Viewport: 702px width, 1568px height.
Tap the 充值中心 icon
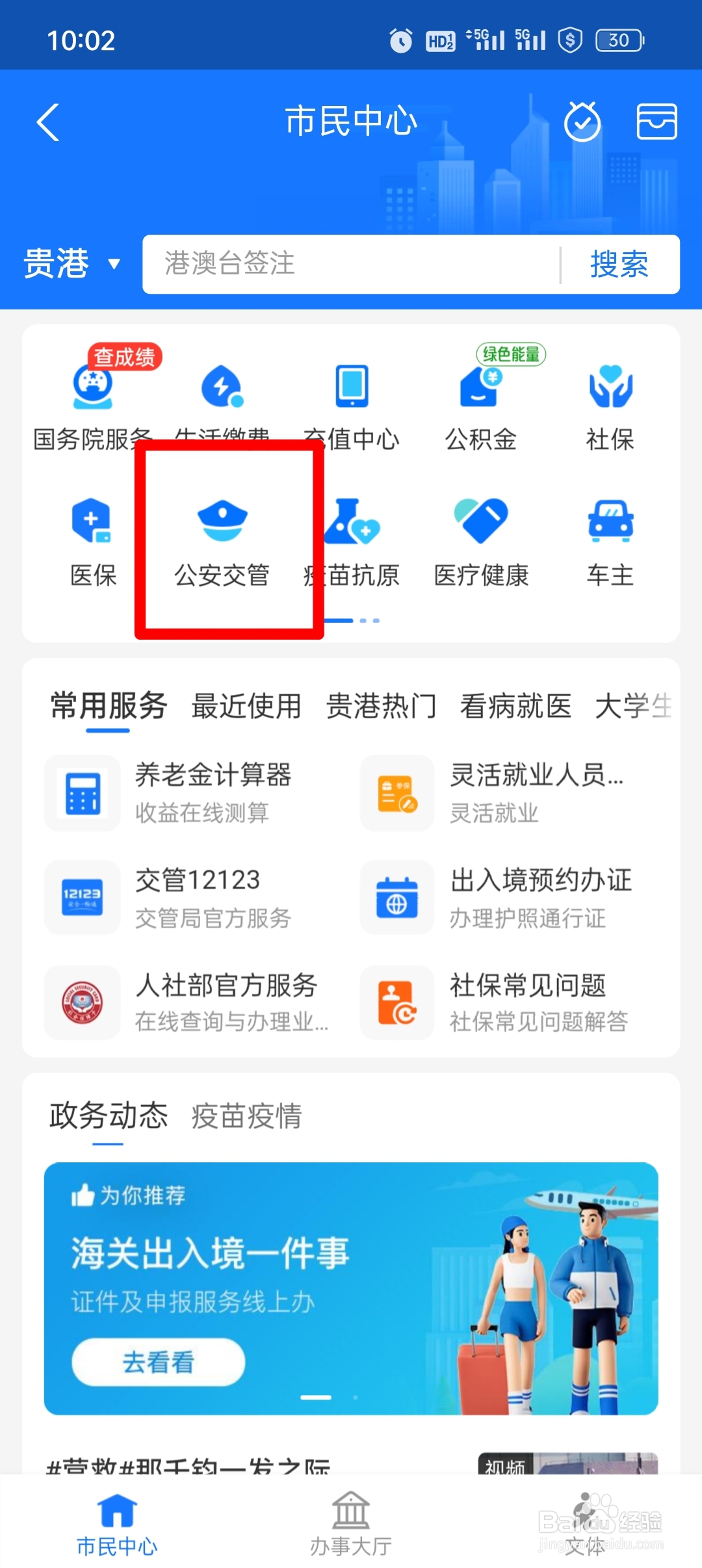(x=351, y=403)
